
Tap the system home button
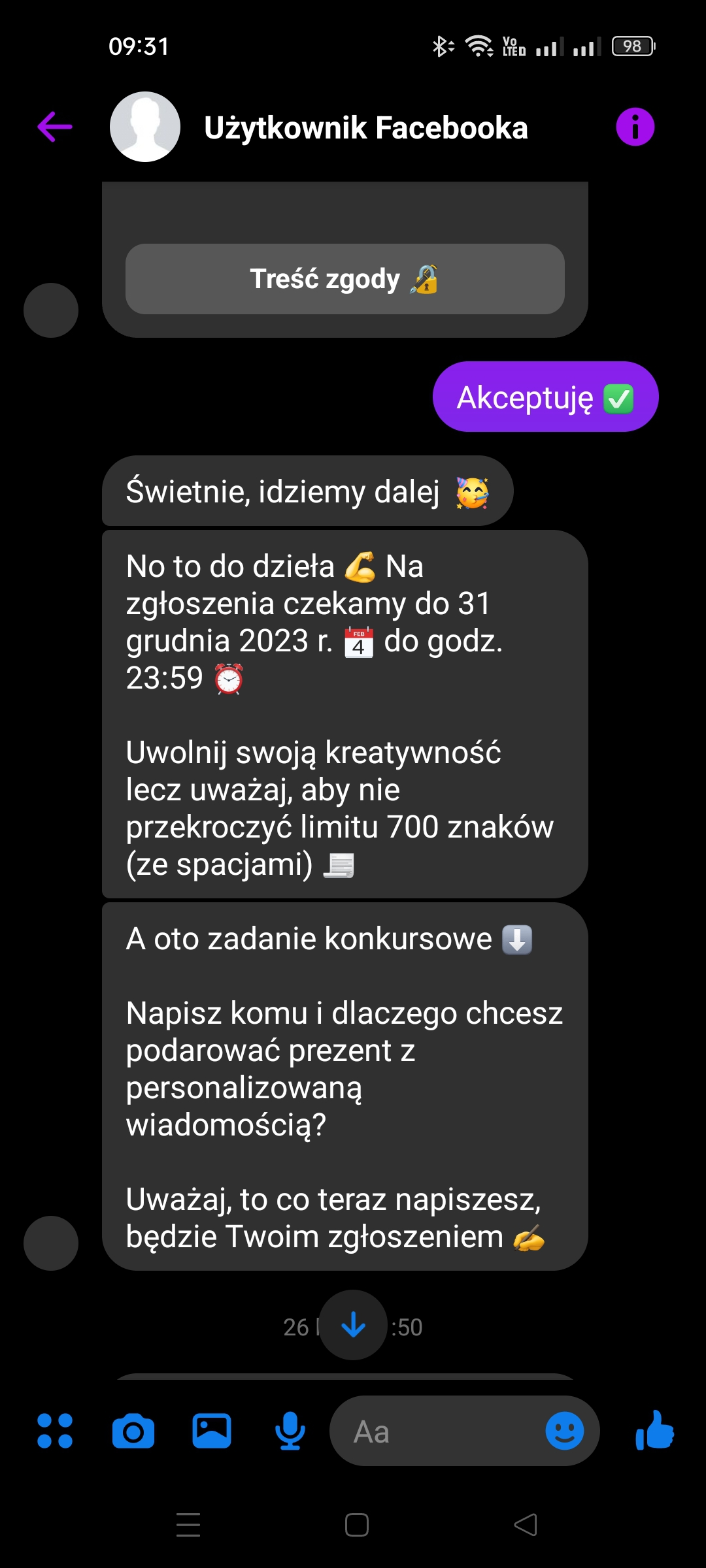click(x=356, y=1525)
